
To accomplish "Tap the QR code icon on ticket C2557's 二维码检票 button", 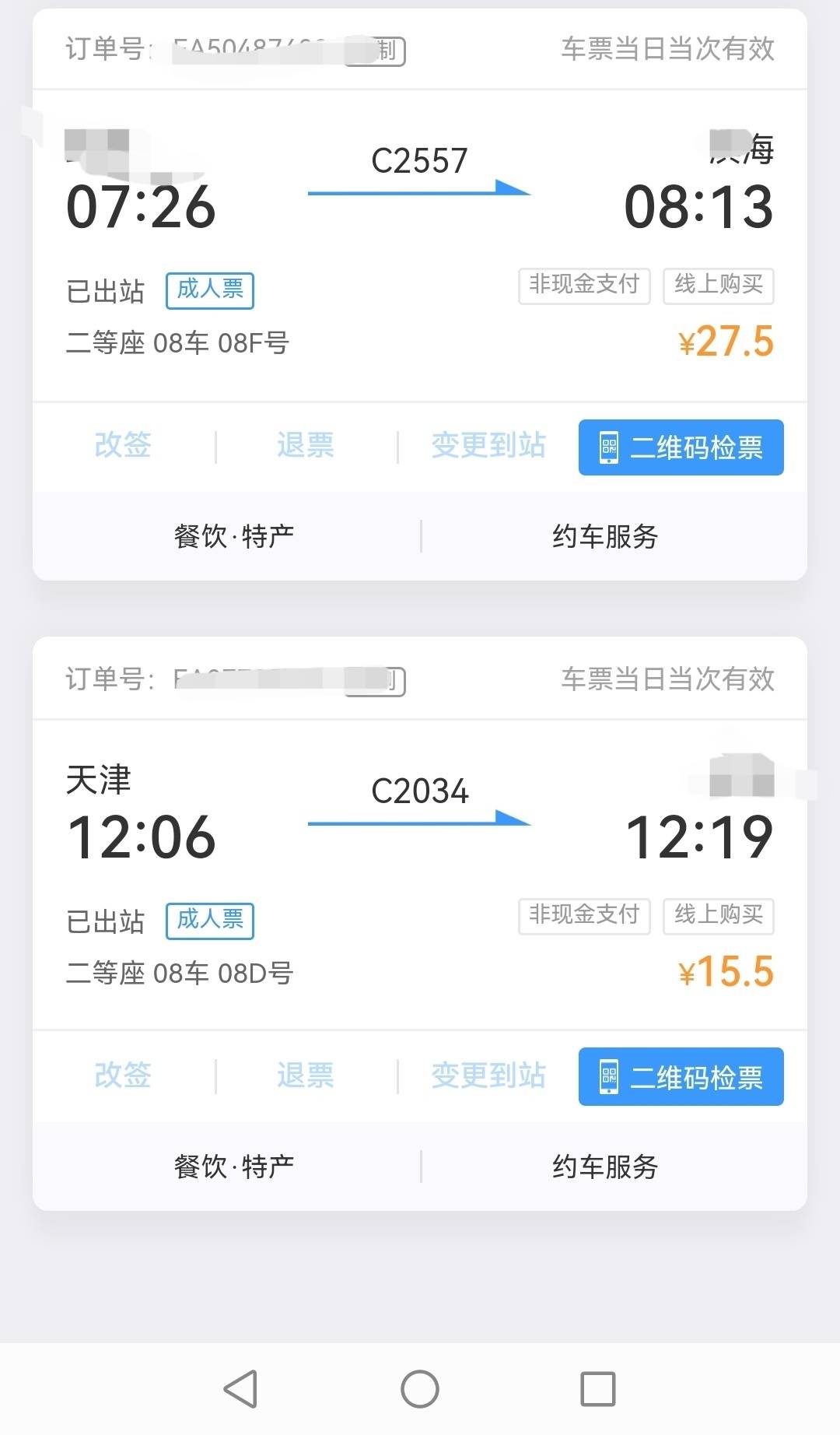I will pos(608,447).
